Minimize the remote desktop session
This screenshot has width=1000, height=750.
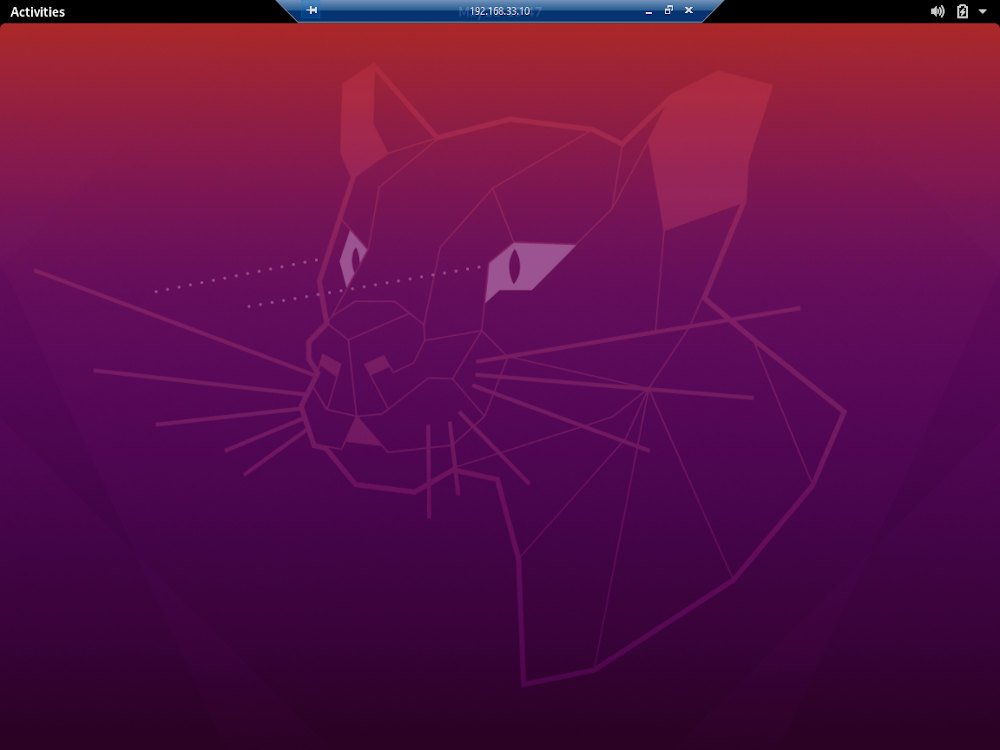(x=648, y=11)
